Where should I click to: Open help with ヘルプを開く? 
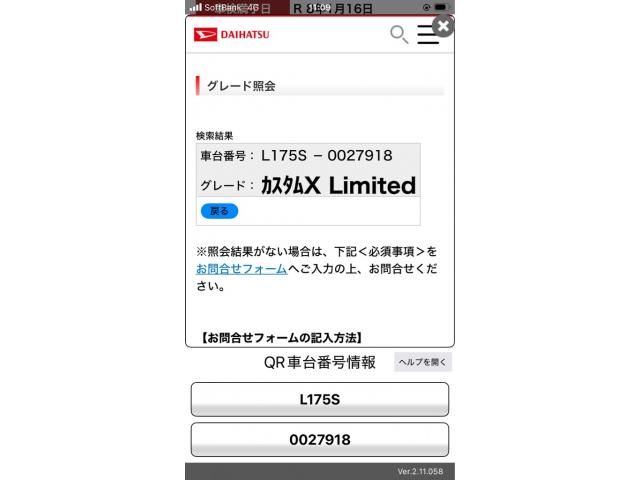[423, 362]
